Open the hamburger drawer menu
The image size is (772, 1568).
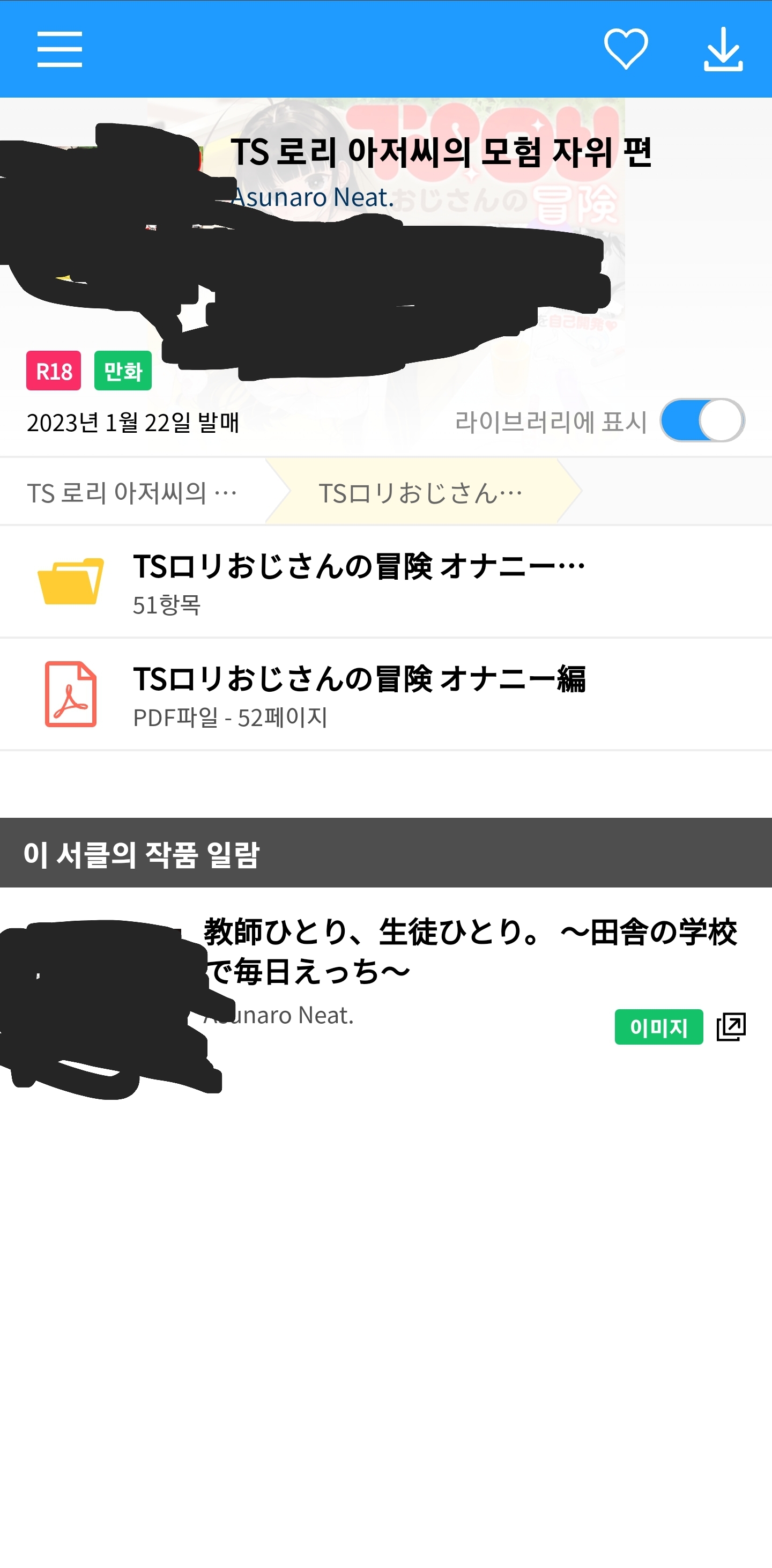click(x=60, y=49)
